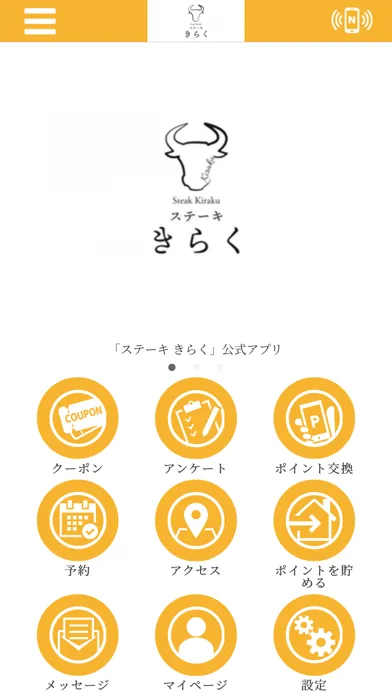Open the hamburger drawer menu
This screenshot has height=696, width=392.
coord(40,21)
